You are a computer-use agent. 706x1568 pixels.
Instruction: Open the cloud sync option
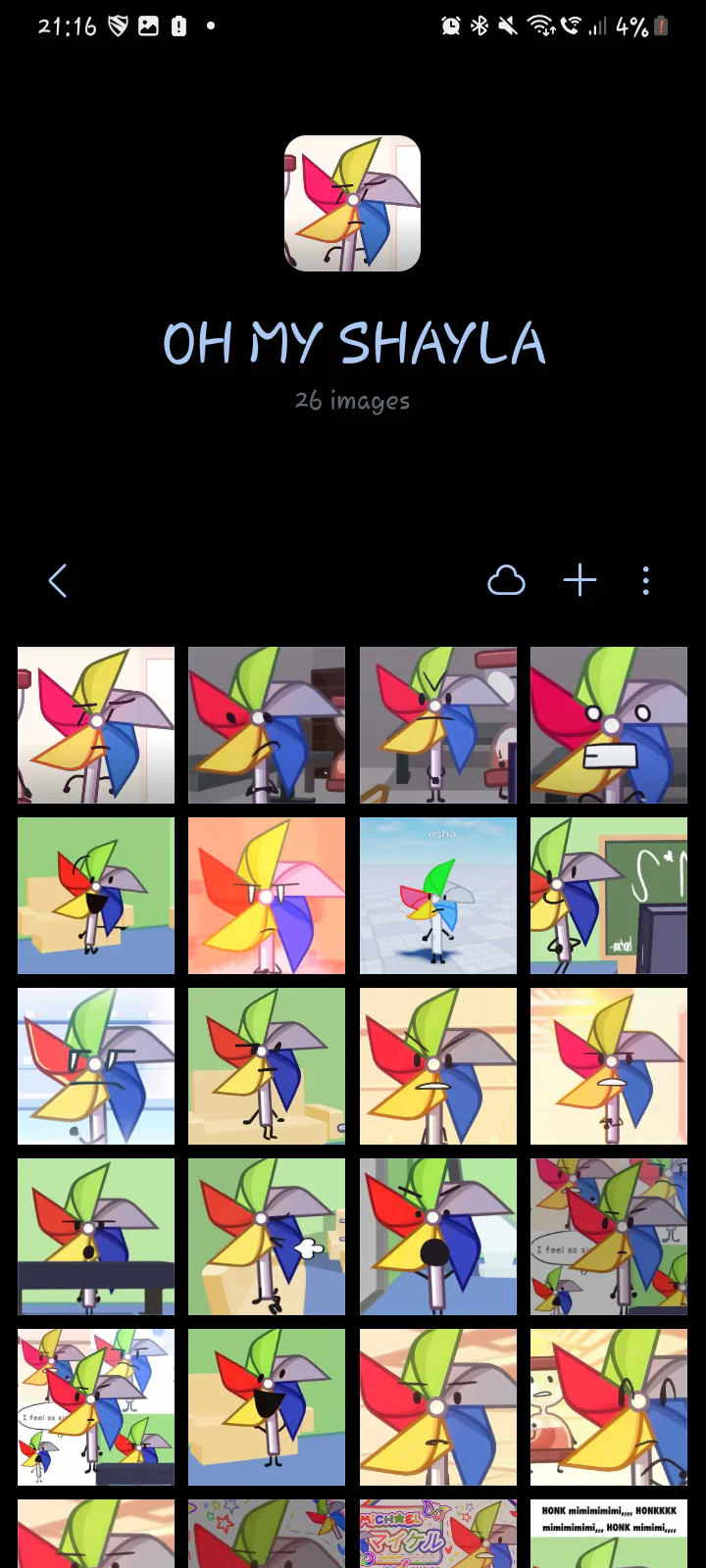506,581
